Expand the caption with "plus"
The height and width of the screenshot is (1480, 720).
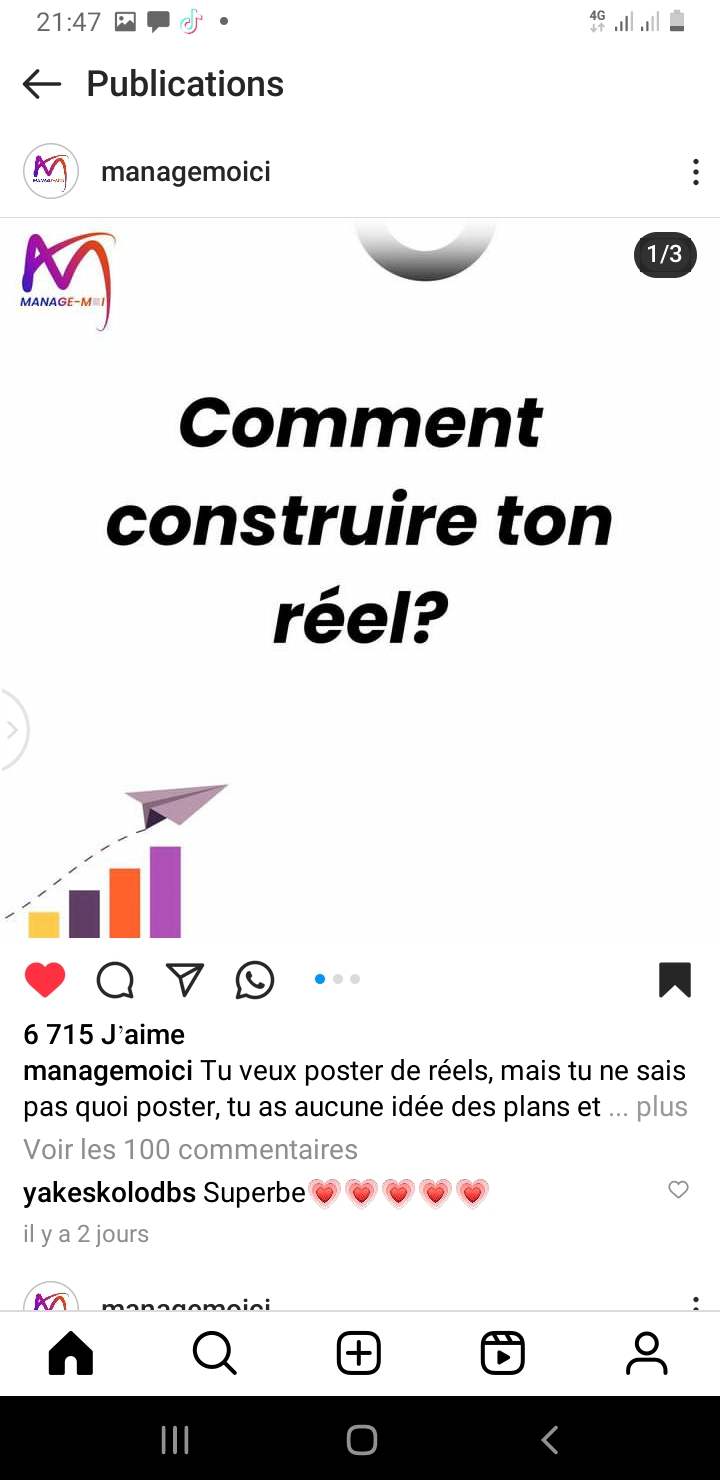tap(662, 1107)
